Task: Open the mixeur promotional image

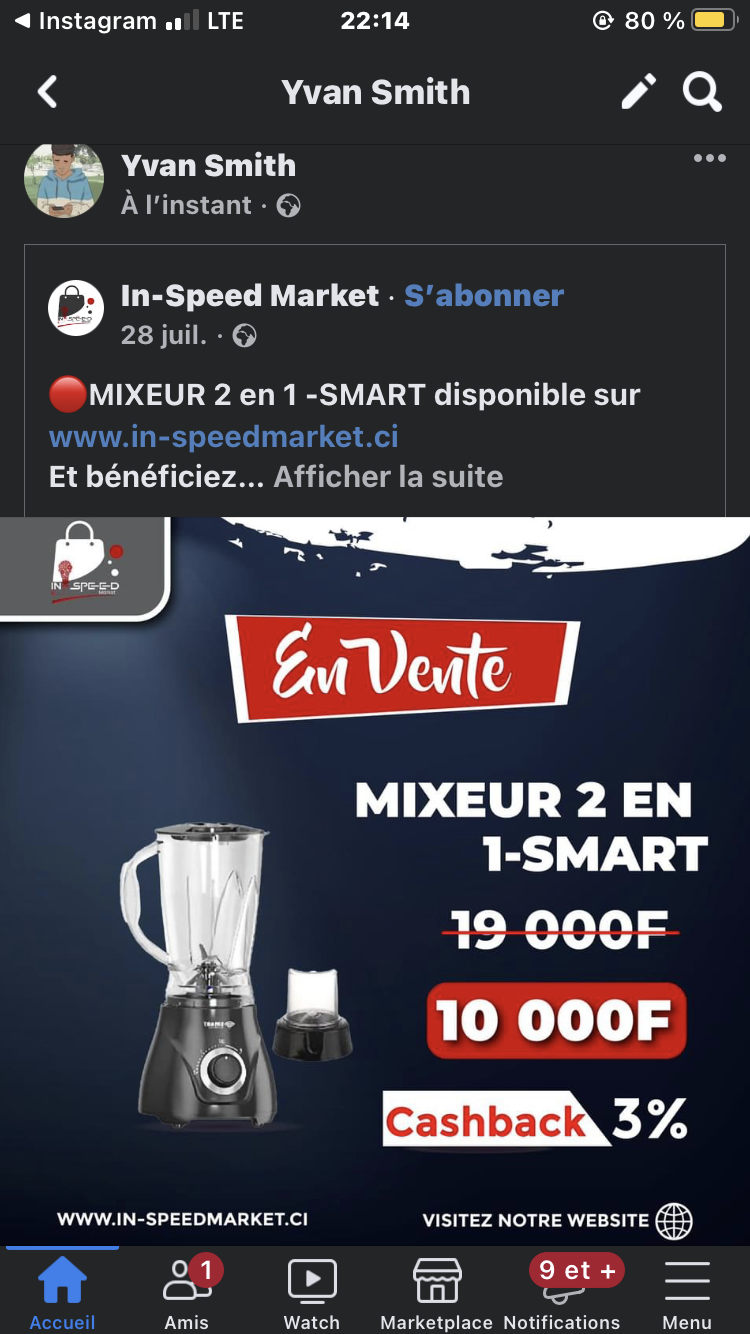Action: pos(375,881)
